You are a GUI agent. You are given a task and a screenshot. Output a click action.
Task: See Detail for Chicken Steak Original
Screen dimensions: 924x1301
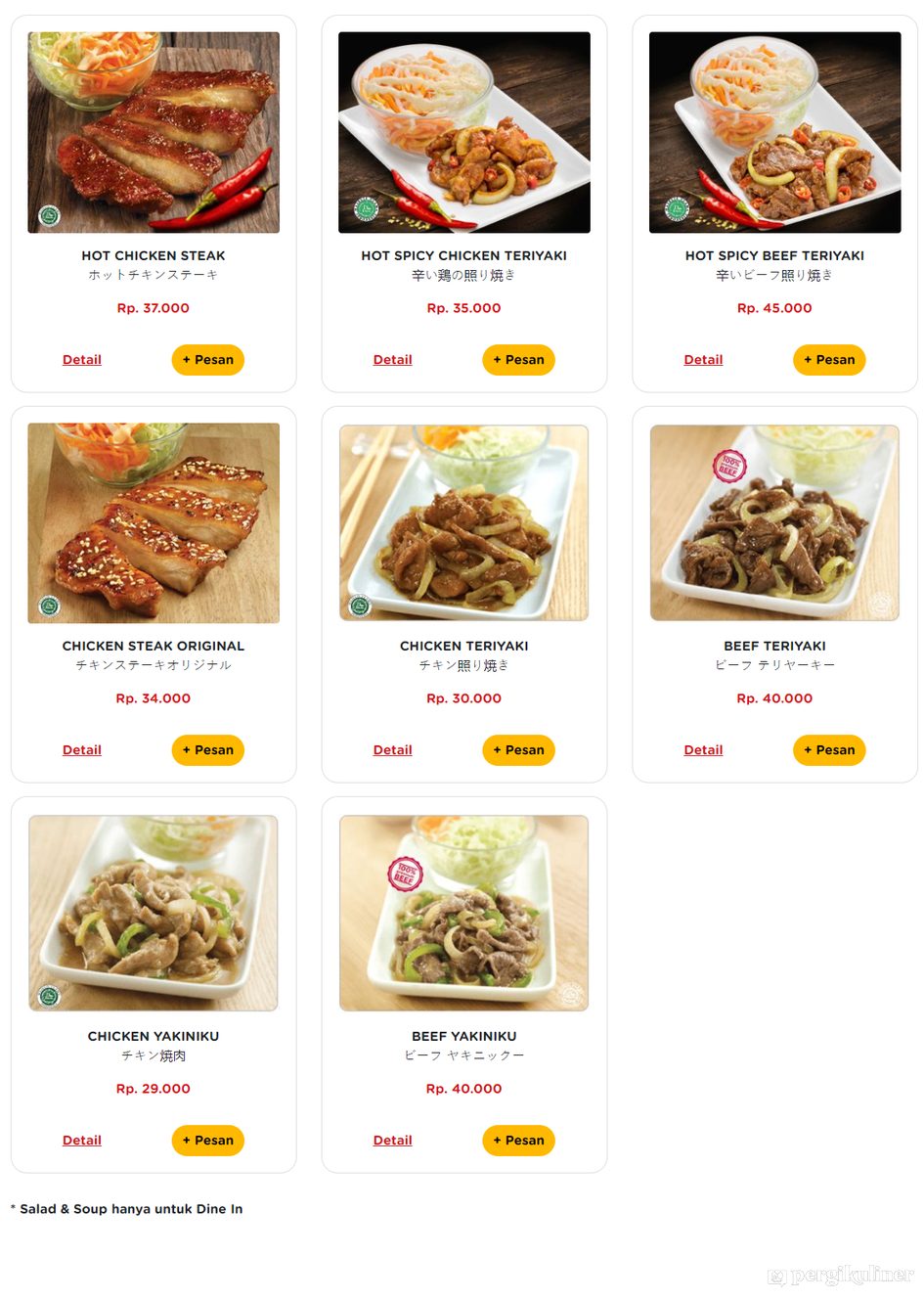coord(82,750)
